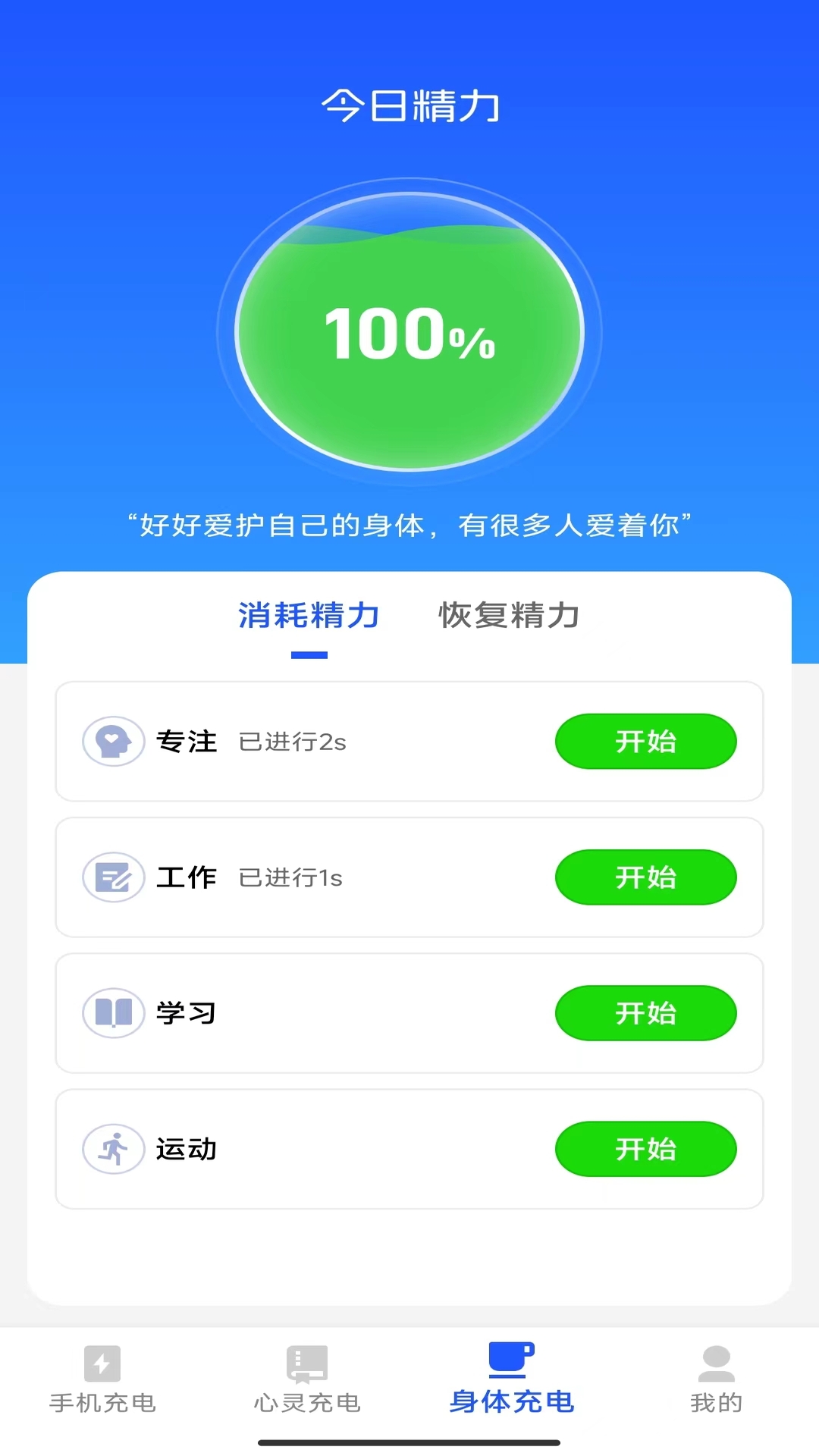Begin the 学习 activity
The height and width of the screenshot is (1456, 819).
tap(645, 1012)
